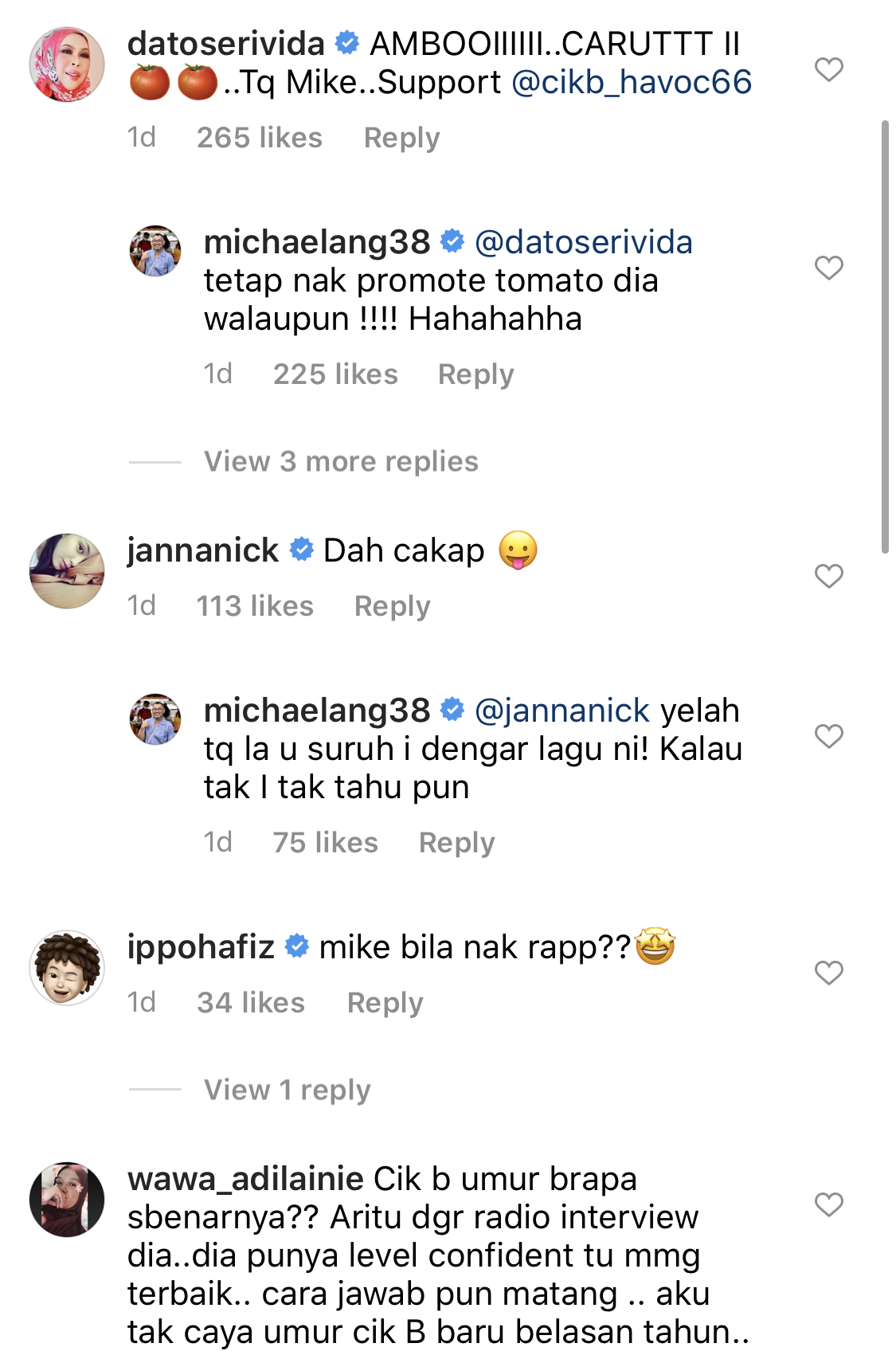Expand View 3 more replies

click(341, 461)
